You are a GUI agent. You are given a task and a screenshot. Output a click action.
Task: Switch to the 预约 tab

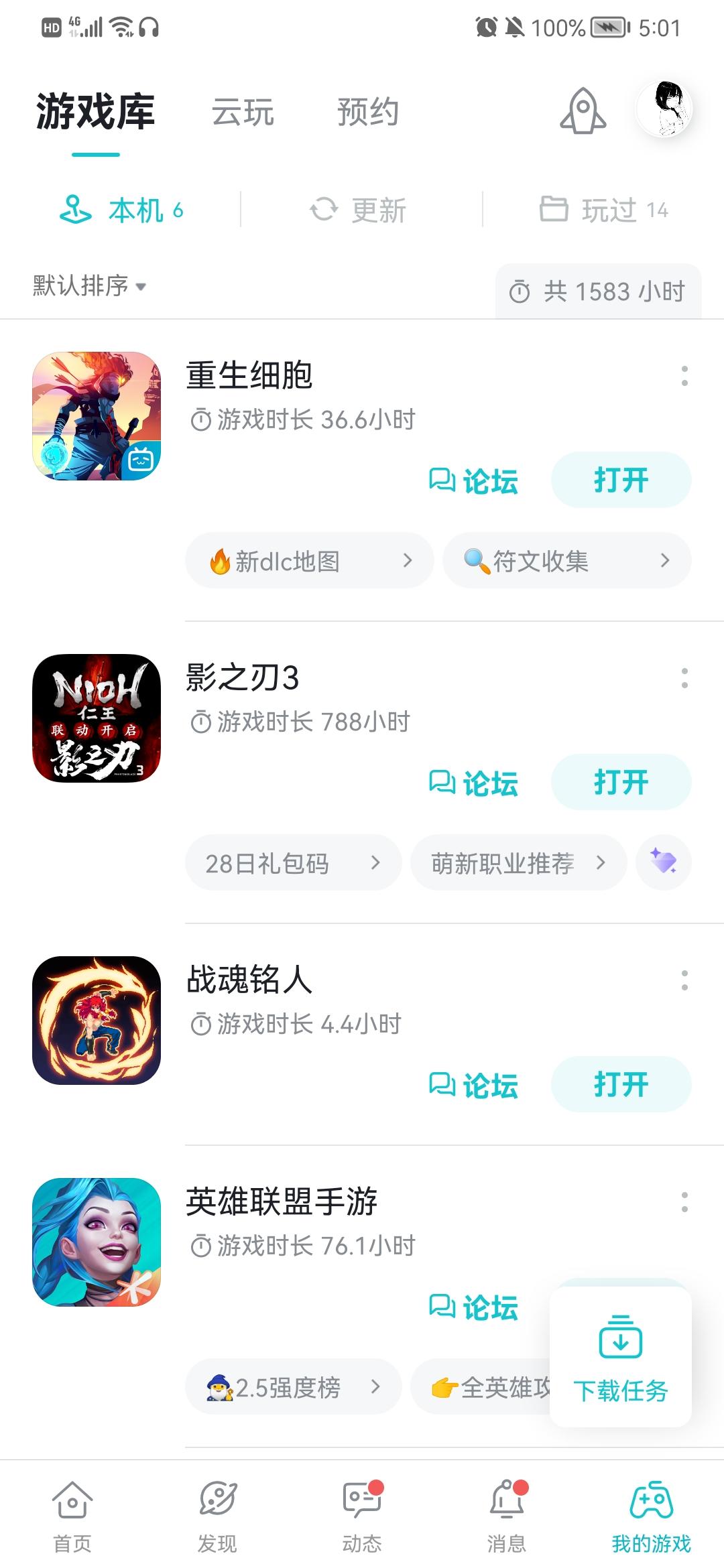[x=367, y=112]
